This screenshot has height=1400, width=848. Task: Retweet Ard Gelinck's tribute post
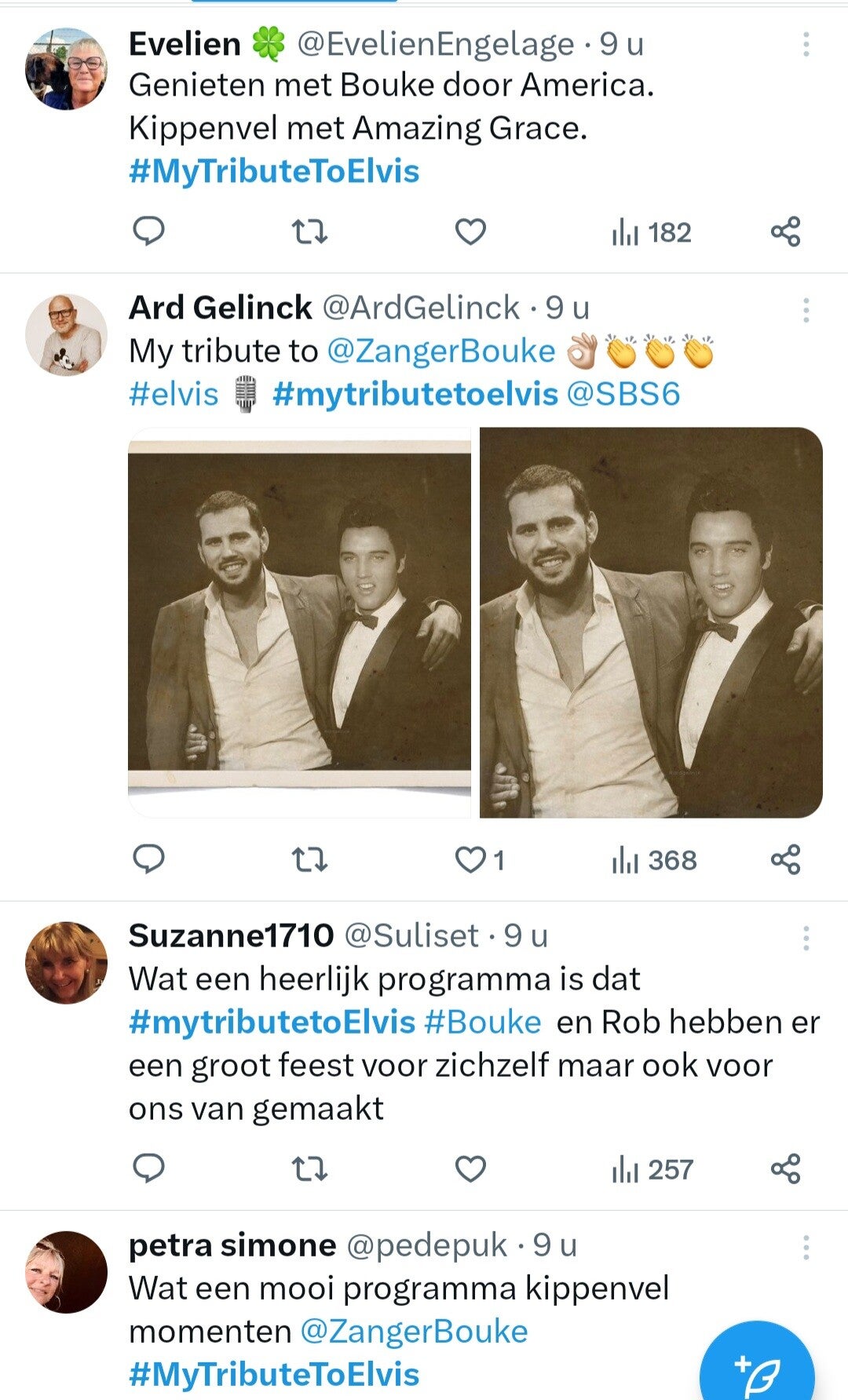pyautogui.click(x=309, y=860)
